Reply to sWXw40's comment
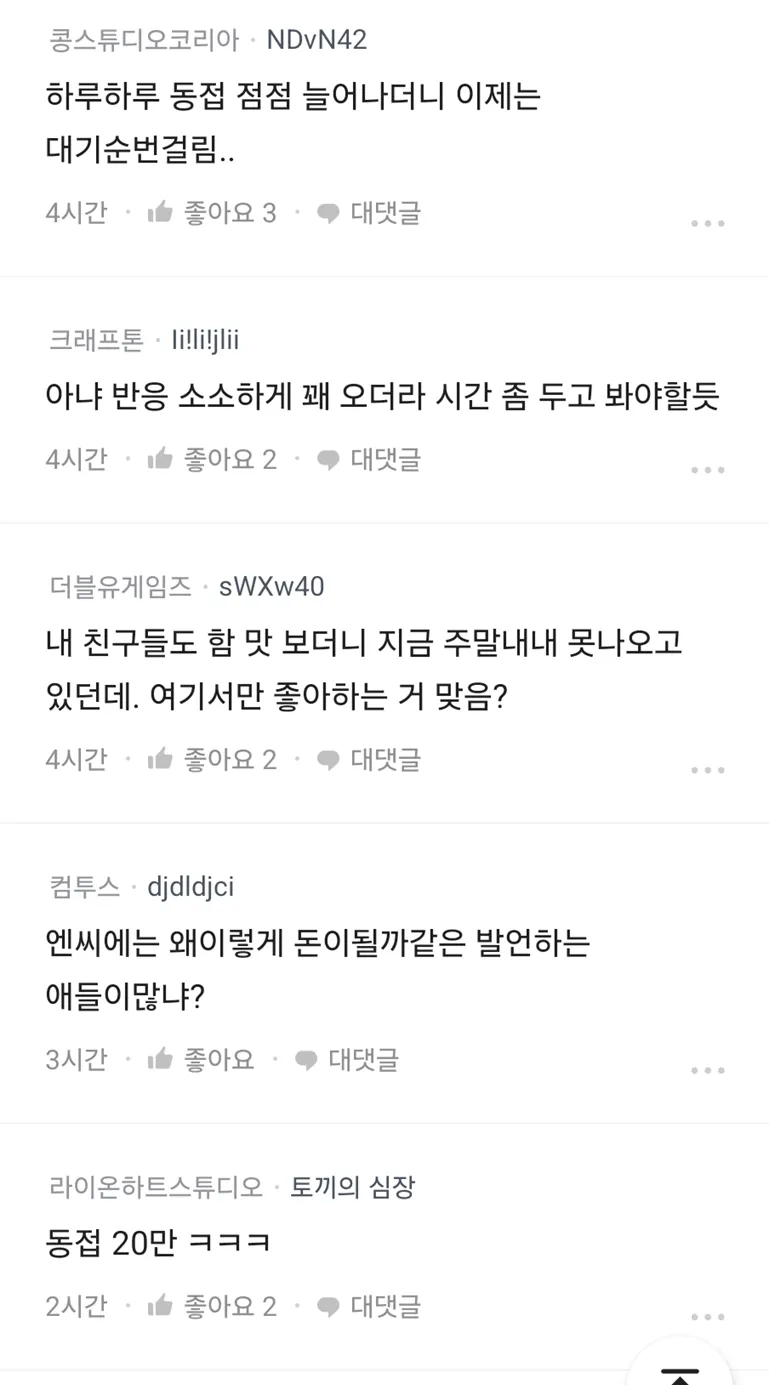Image resolution: width=769 pixels, height=1385 pixels. (369, 760)
